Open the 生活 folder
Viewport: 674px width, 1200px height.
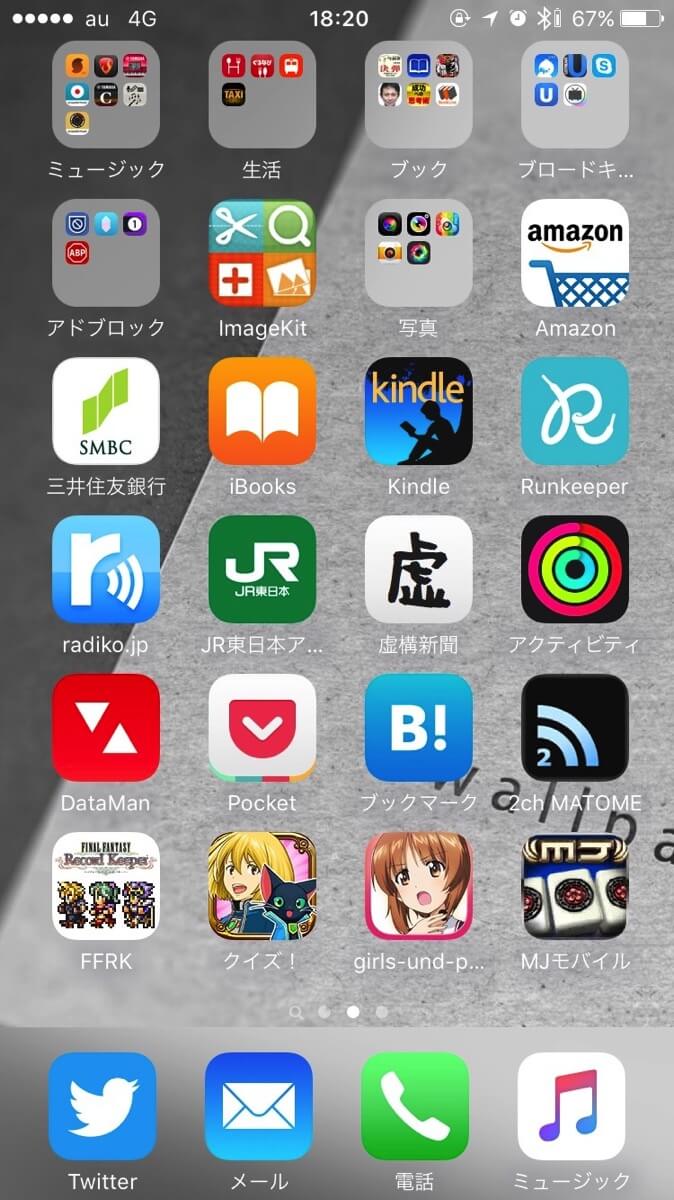pos(262,95)
